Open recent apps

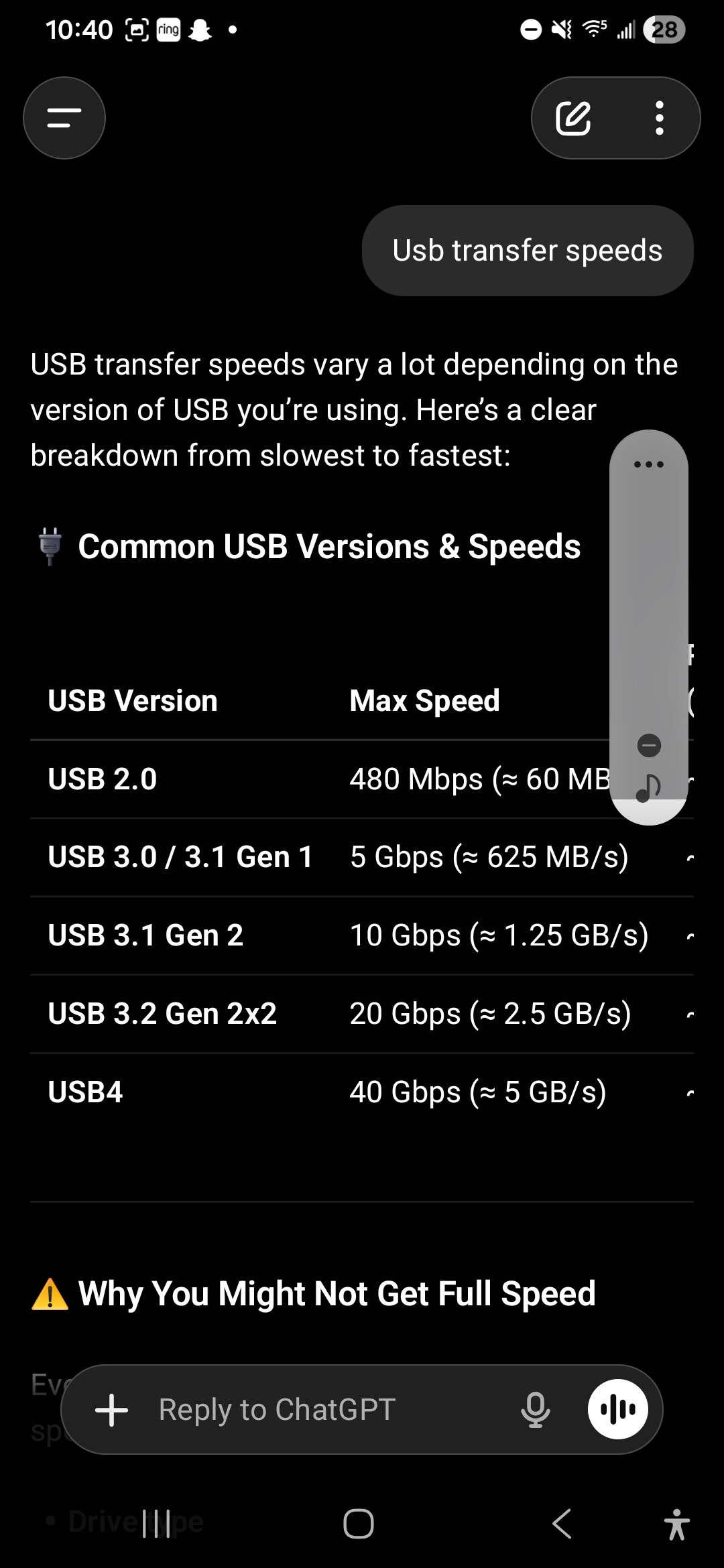point(156,1524)
